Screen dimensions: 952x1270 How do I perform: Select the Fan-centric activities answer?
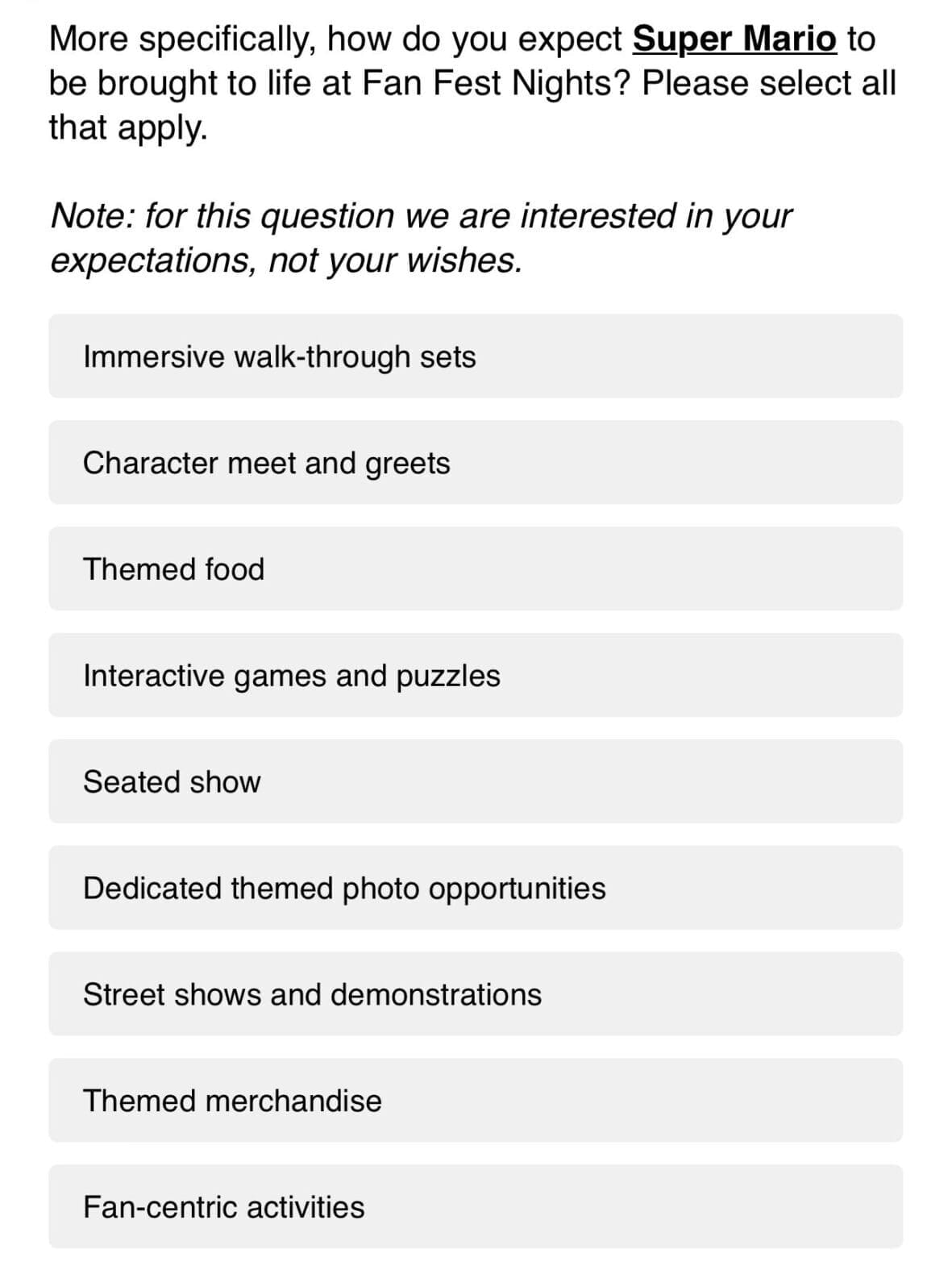(476, 1207)
